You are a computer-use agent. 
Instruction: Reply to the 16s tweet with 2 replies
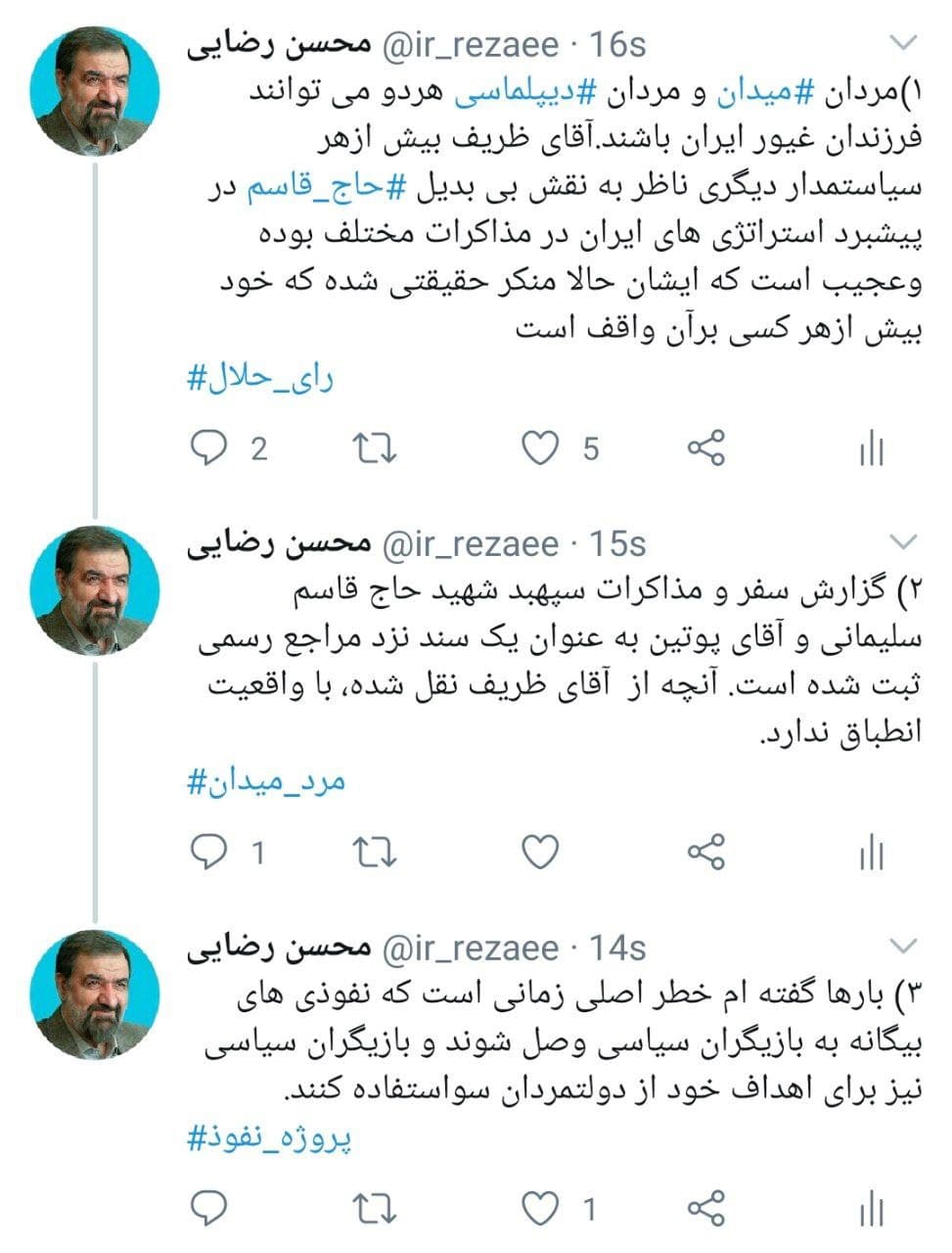208,448
